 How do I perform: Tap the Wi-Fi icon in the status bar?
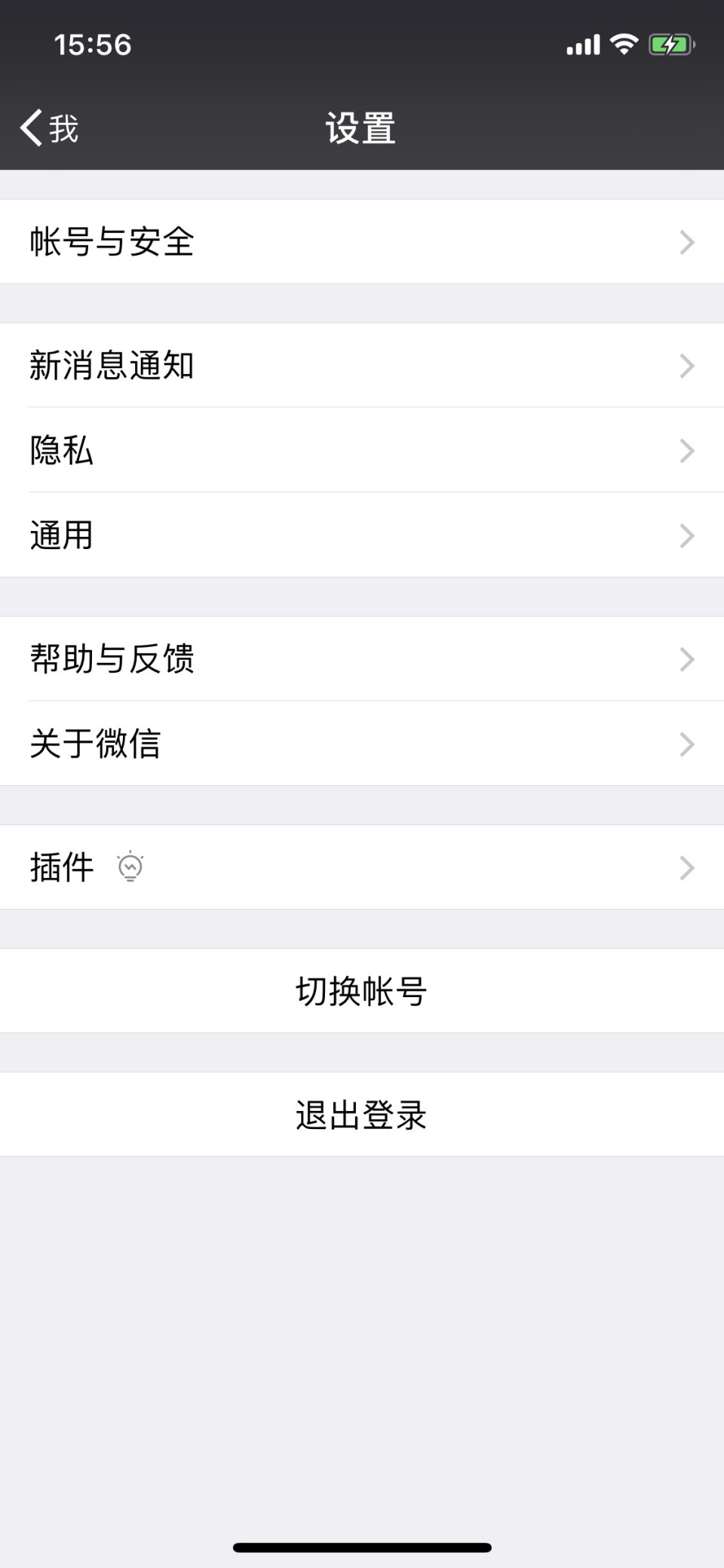pos(624,44)
